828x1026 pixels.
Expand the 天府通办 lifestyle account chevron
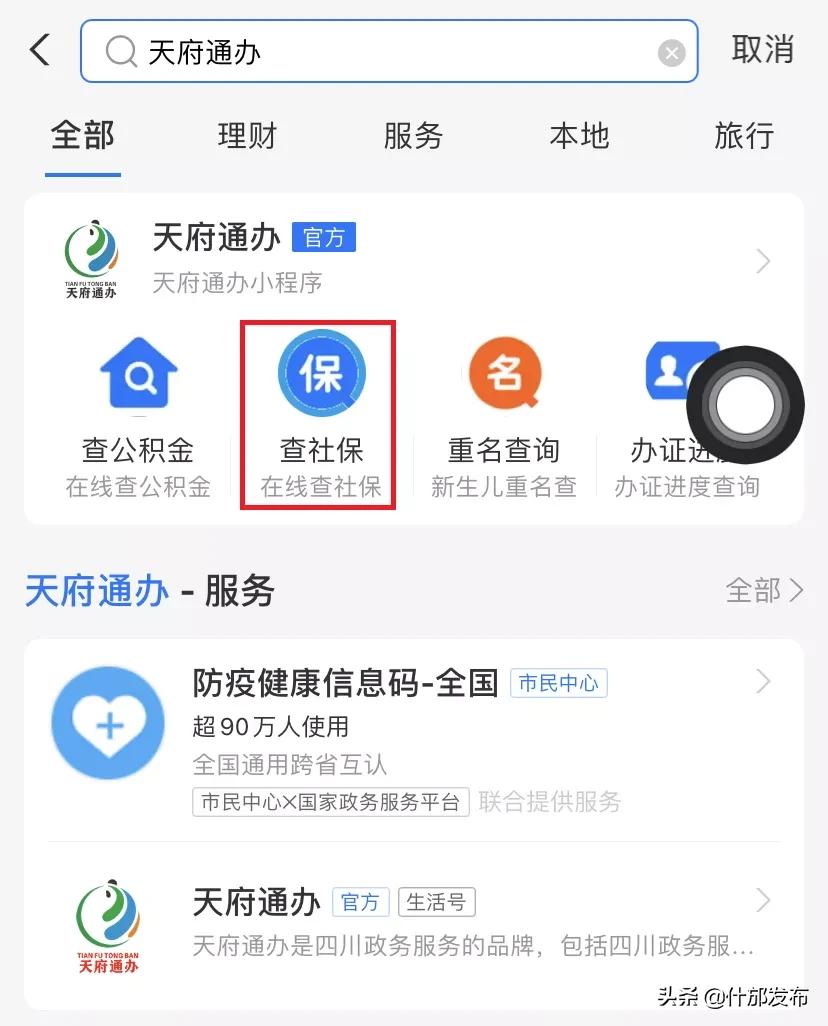pos(763,902)
